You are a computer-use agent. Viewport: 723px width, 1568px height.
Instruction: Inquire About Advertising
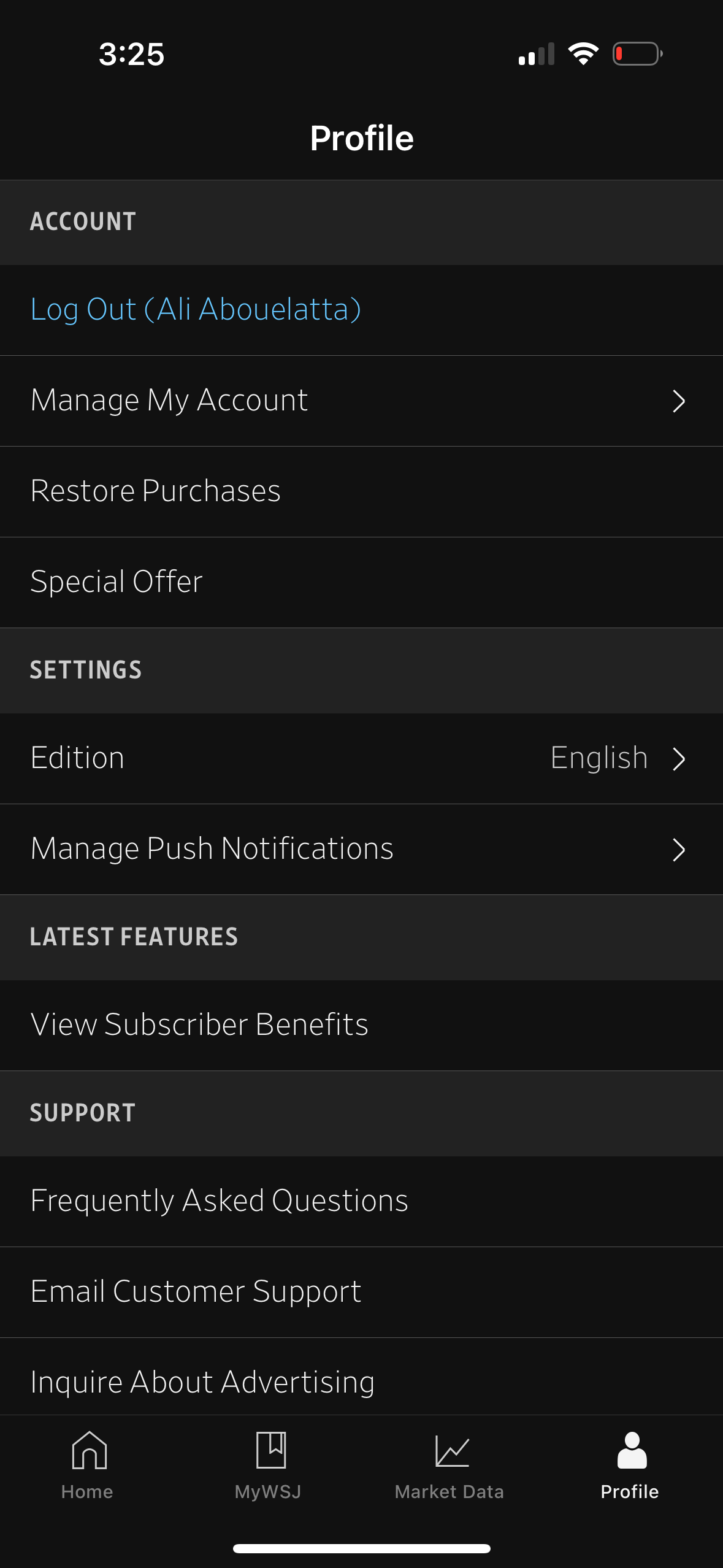click(x=202, y=1382)
